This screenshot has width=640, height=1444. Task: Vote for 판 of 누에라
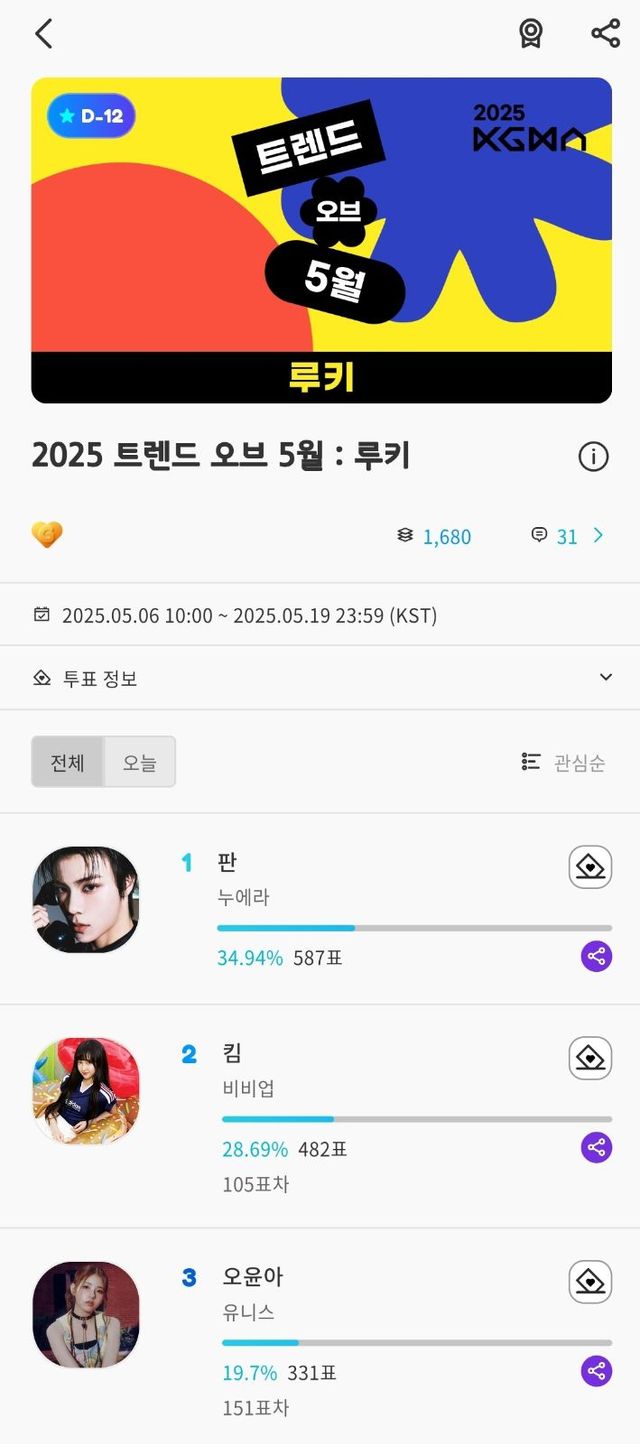click(x=590, y=867)
